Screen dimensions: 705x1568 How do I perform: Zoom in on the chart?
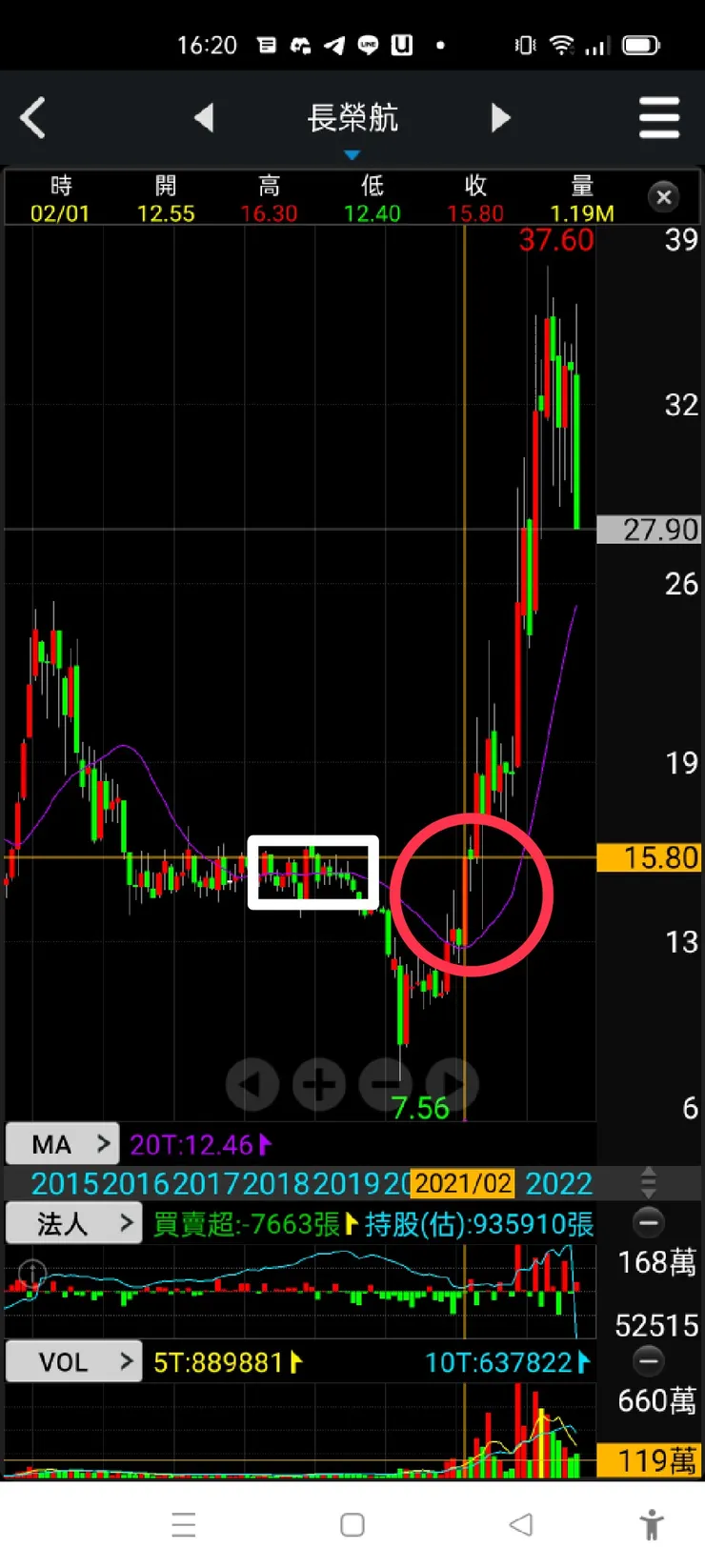pos(318,1084)
